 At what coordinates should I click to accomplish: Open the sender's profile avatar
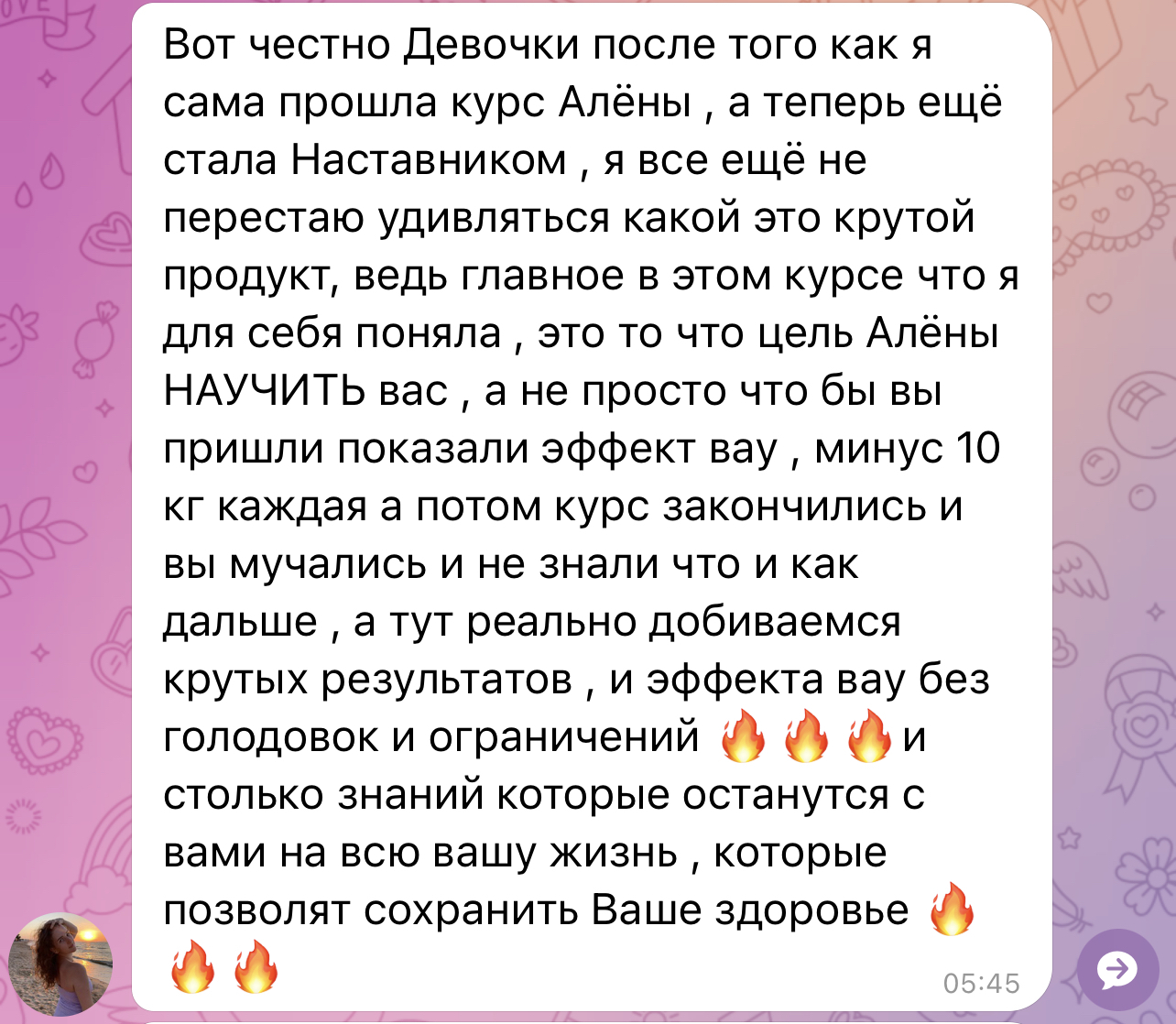[60, 963]
